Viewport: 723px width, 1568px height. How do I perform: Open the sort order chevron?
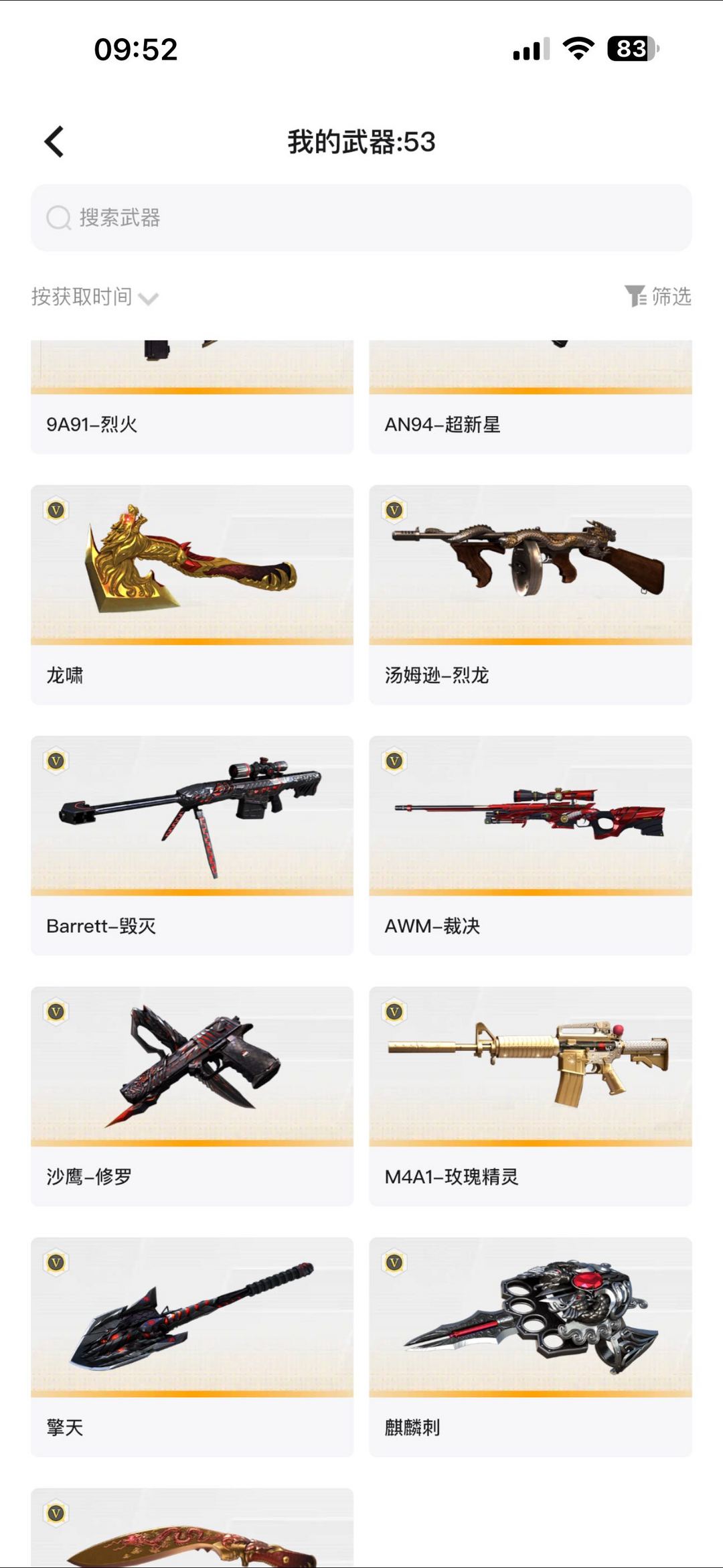[x=150, y=298]
